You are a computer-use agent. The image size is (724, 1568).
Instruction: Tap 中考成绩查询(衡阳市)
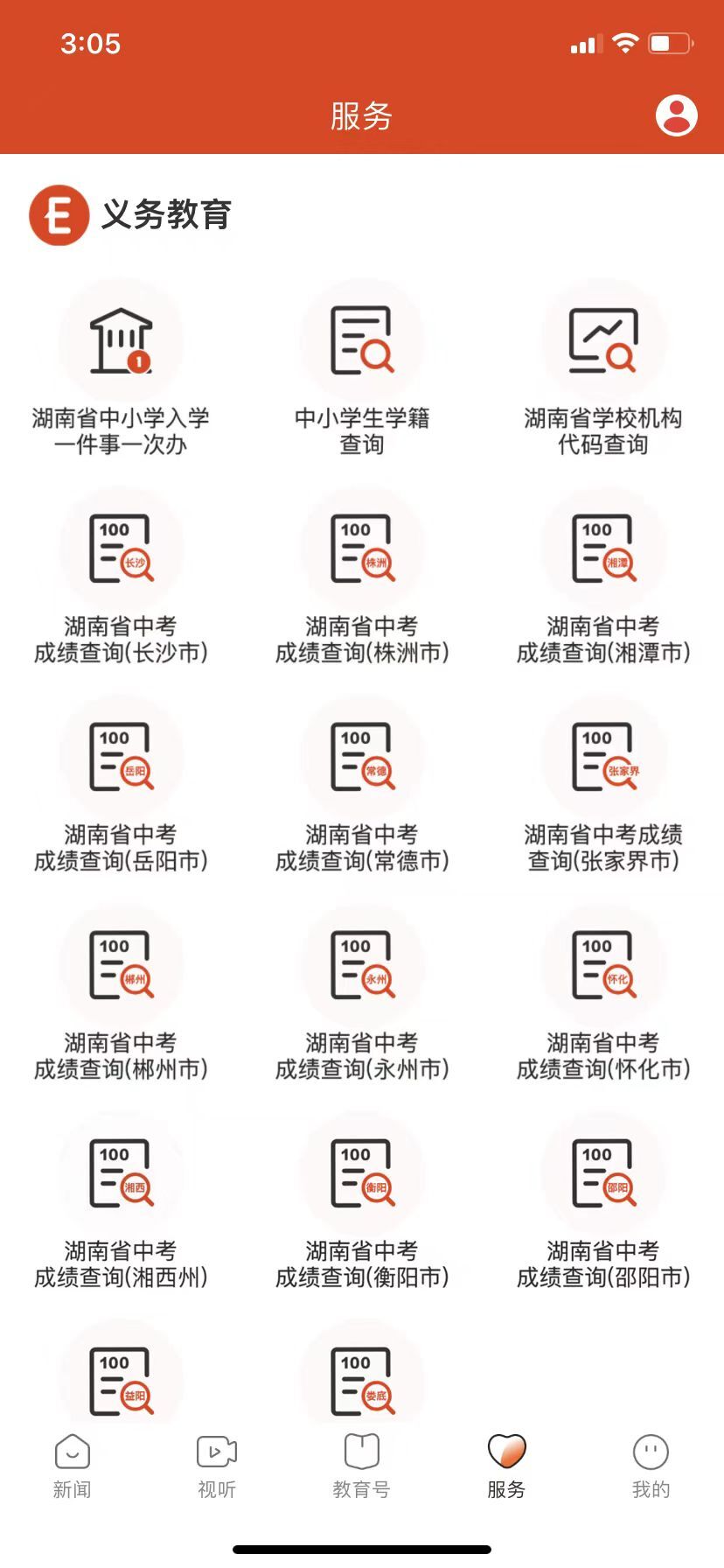(362, 1200)
